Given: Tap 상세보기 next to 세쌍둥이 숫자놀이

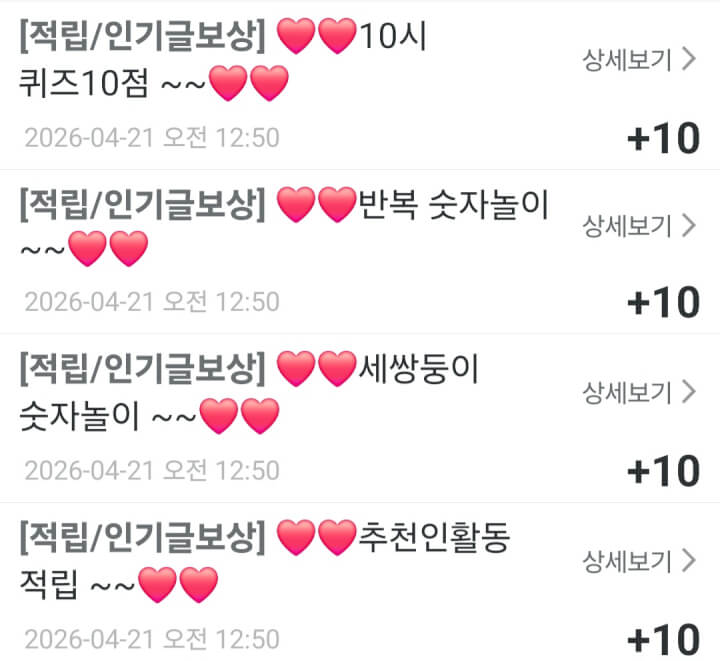Looking at the screenshot, I should pyautogui.click(x=639, y=393).
